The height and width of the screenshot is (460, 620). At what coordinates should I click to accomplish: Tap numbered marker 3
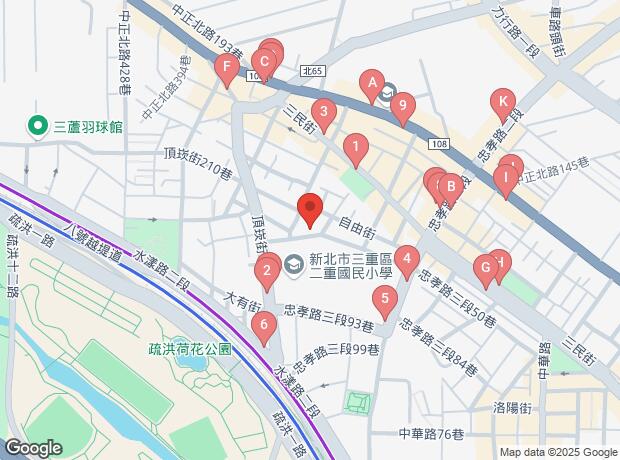coord(322,112)
